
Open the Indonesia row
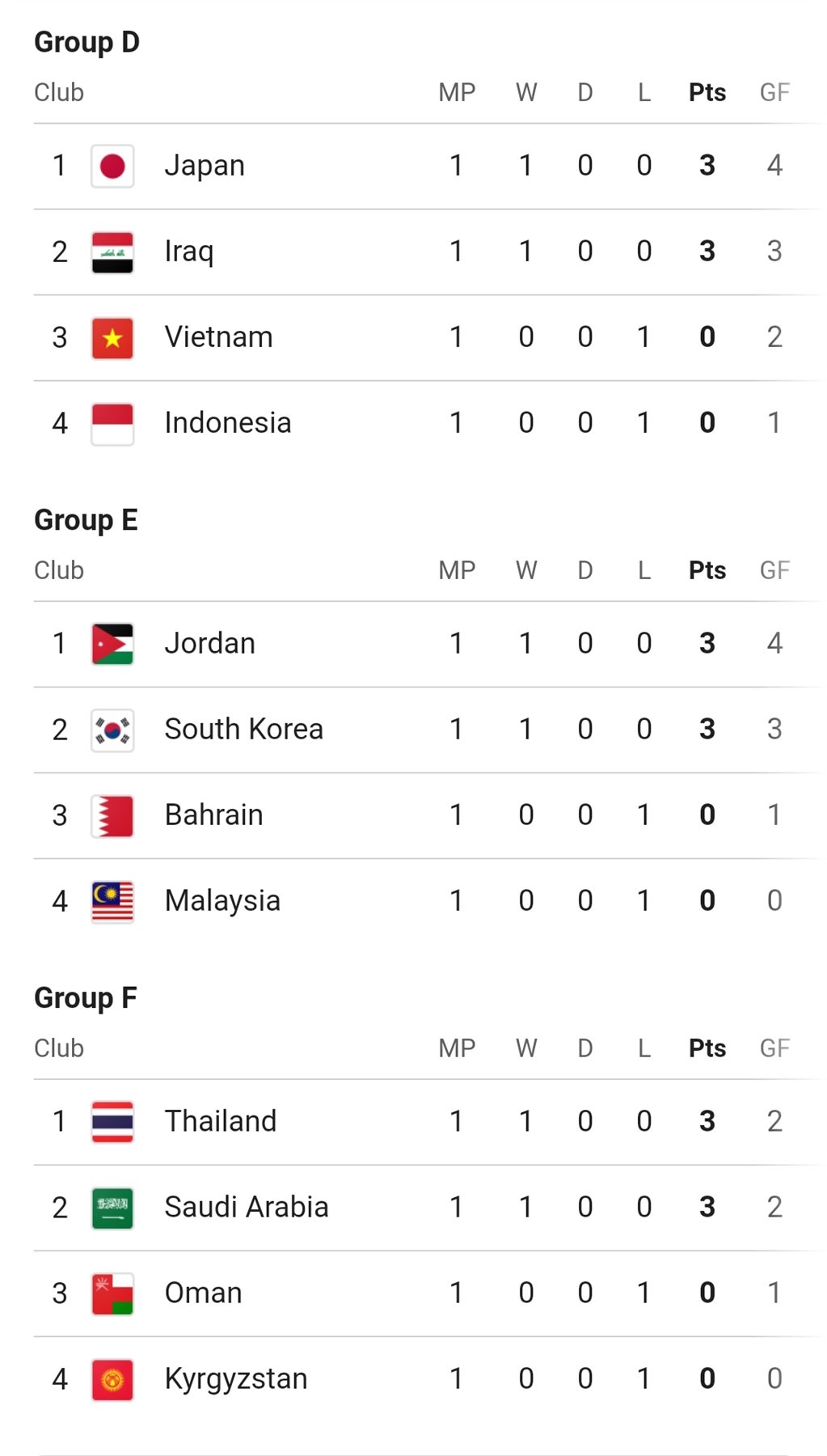coord(227,423)
